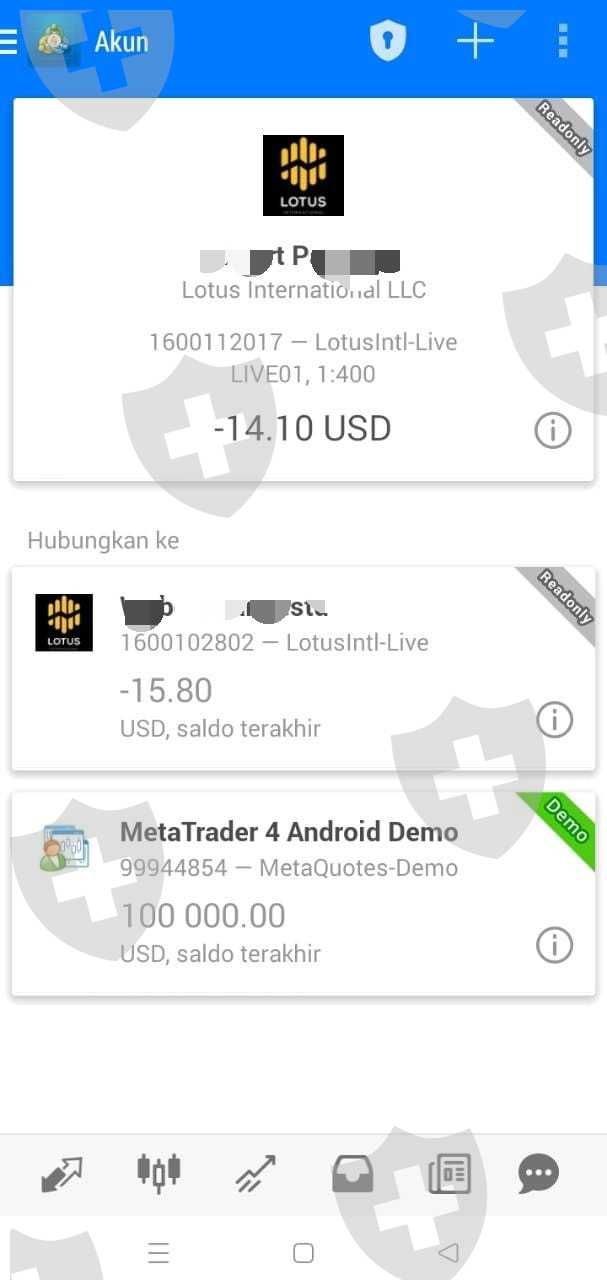Add a new account with plus icon
Viewport: 607px width, 1280px height.
475,41
